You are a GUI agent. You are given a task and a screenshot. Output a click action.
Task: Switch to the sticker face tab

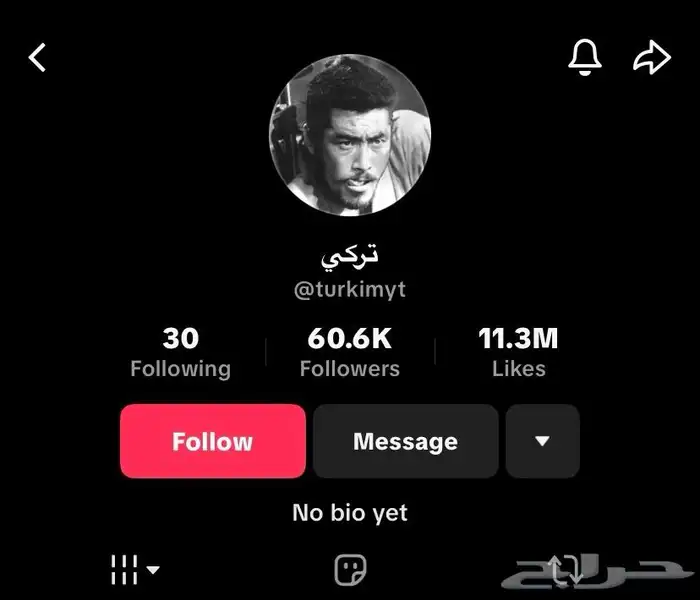[x=350, y=570]
